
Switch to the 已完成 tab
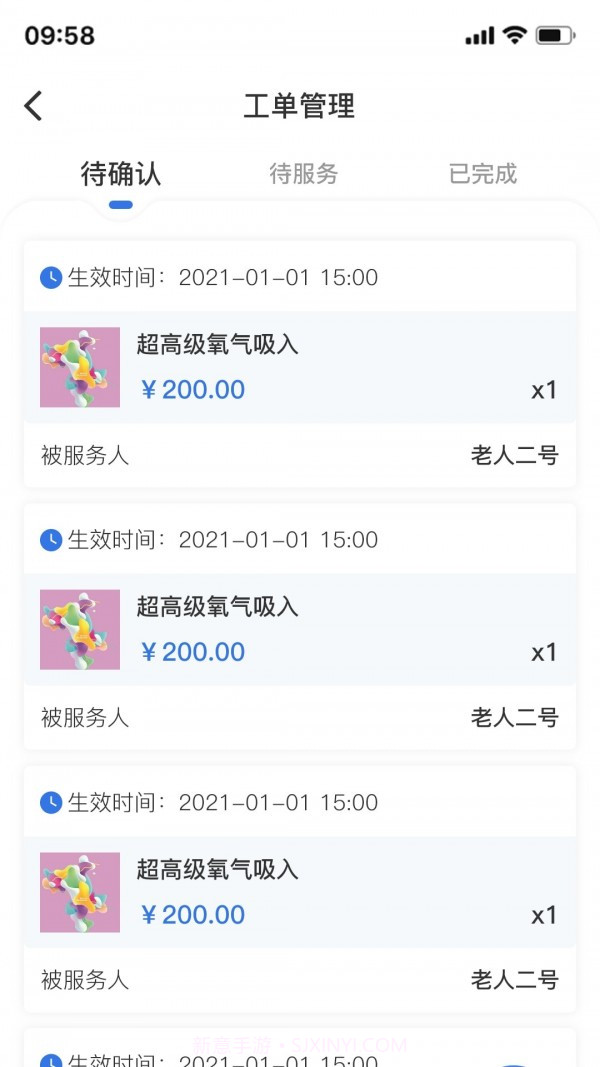pos(483,174)
